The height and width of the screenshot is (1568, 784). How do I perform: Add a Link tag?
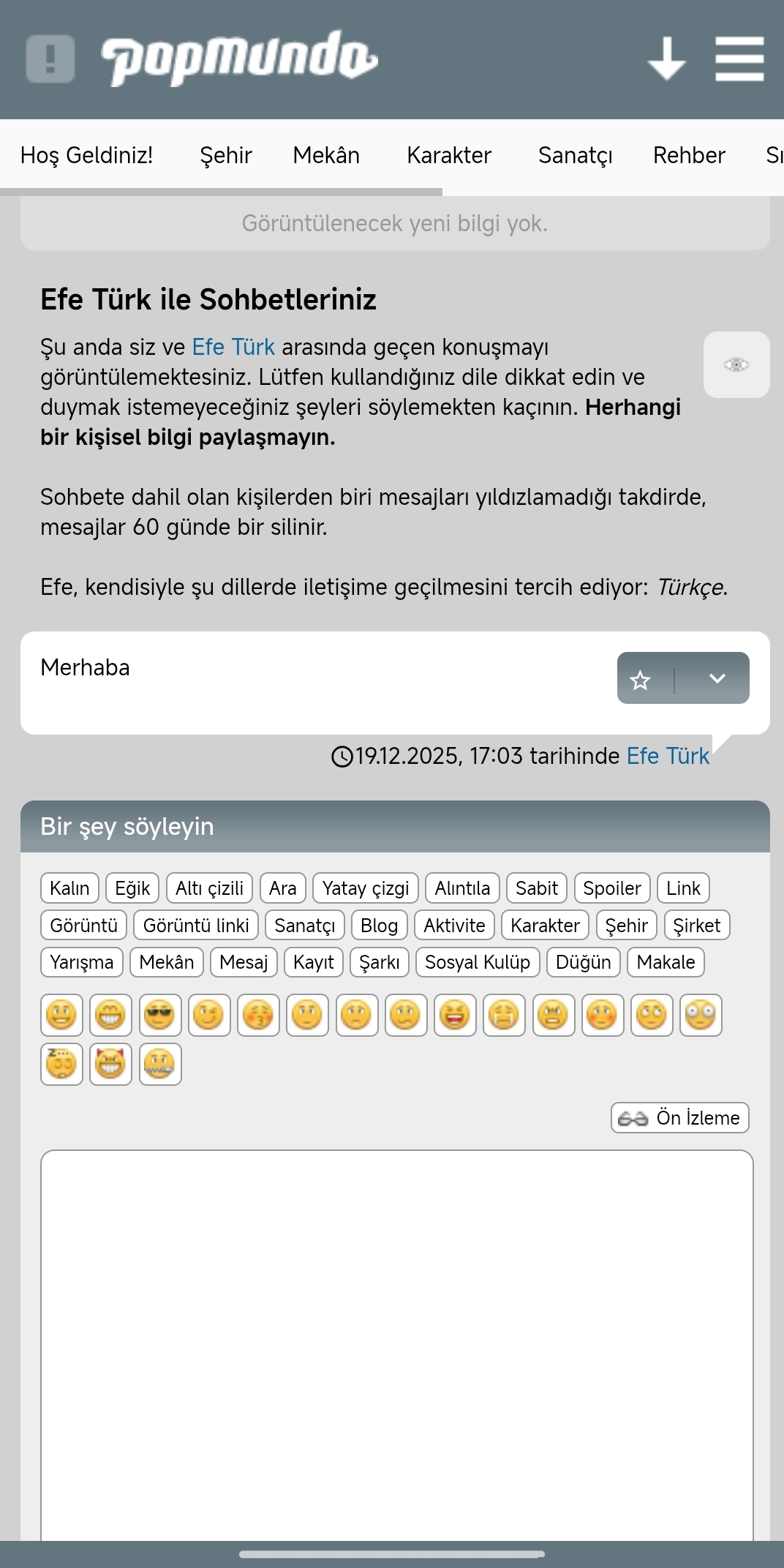pyautogui.click(x=683, y=888)
